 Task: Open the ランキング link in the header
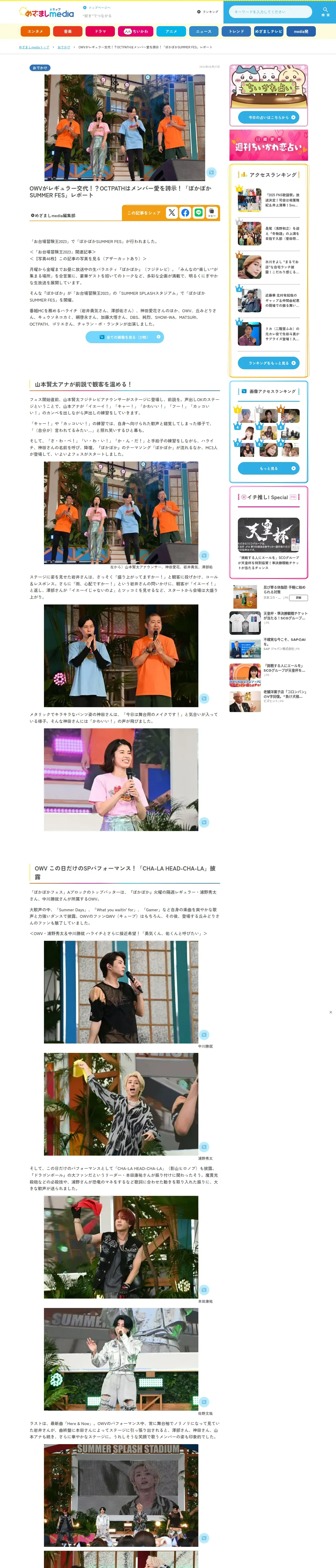point(208,11)
